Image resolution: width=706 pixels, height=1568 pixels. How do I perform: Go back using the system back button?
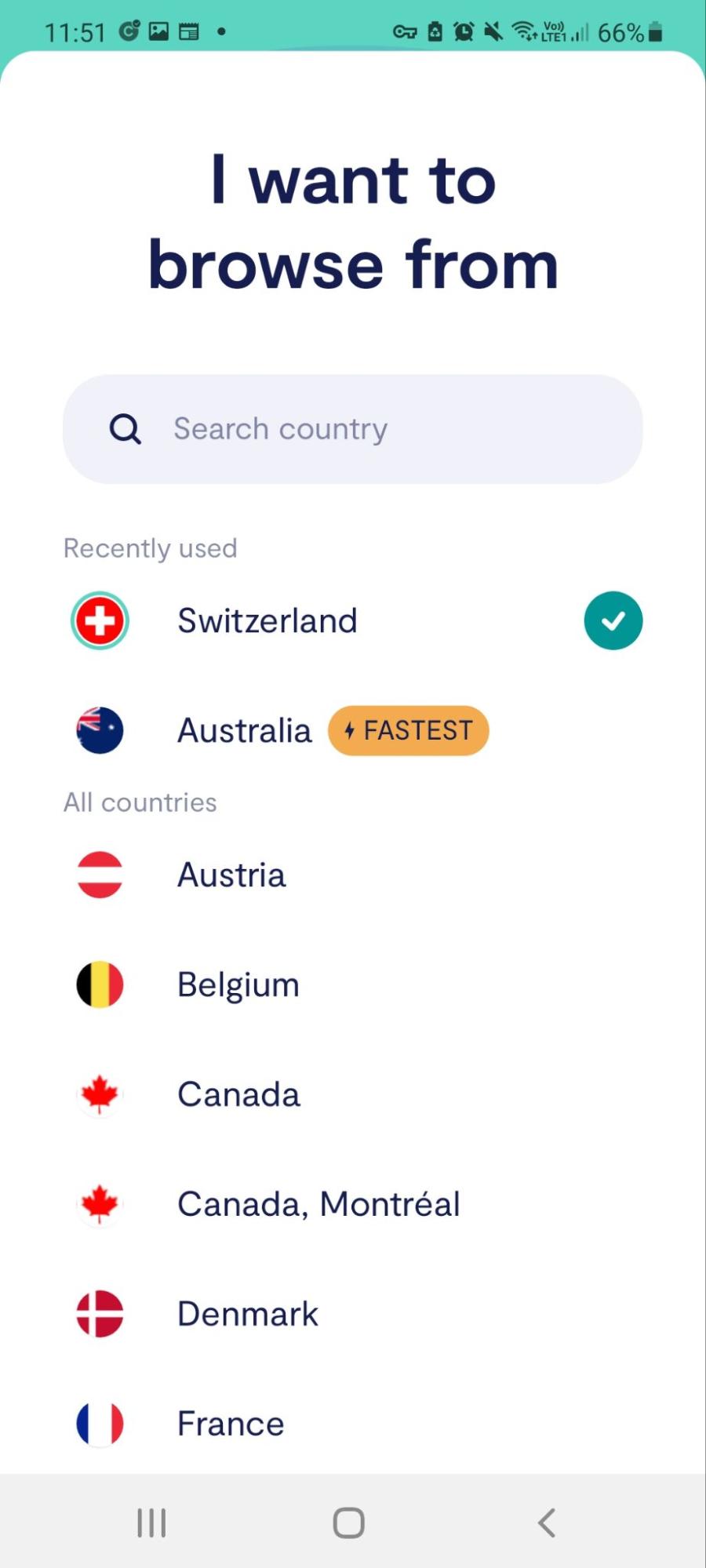pyautogui.click(x=547, y=1523)
